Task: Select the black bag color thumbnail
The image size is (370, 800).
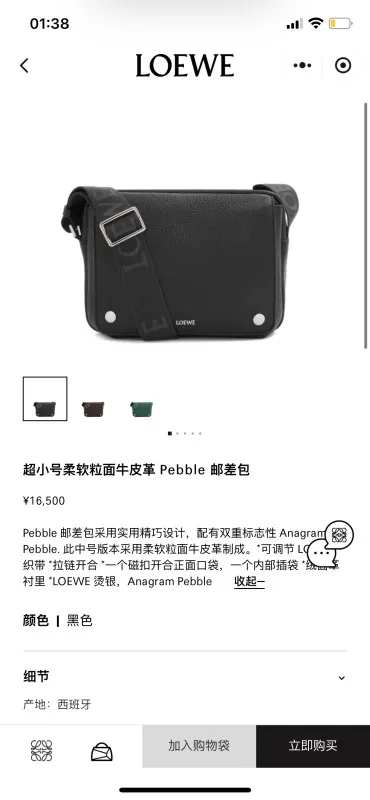Action: 45,398
